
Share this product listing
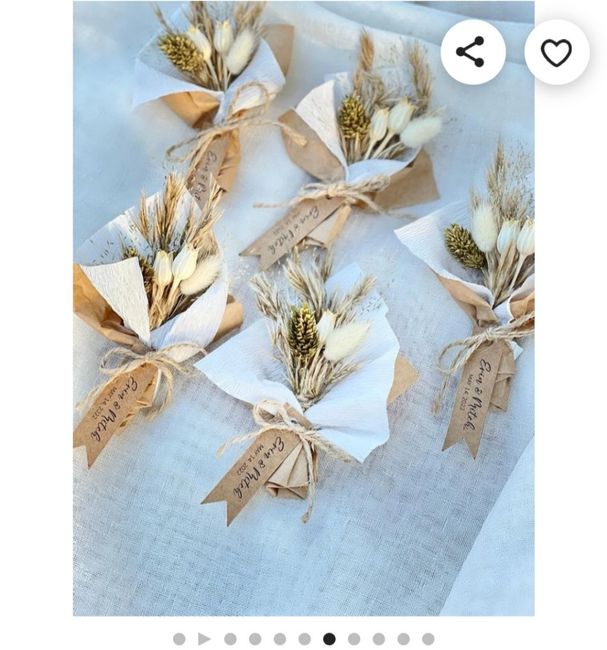pyautogui.click(x=472, y=52)
